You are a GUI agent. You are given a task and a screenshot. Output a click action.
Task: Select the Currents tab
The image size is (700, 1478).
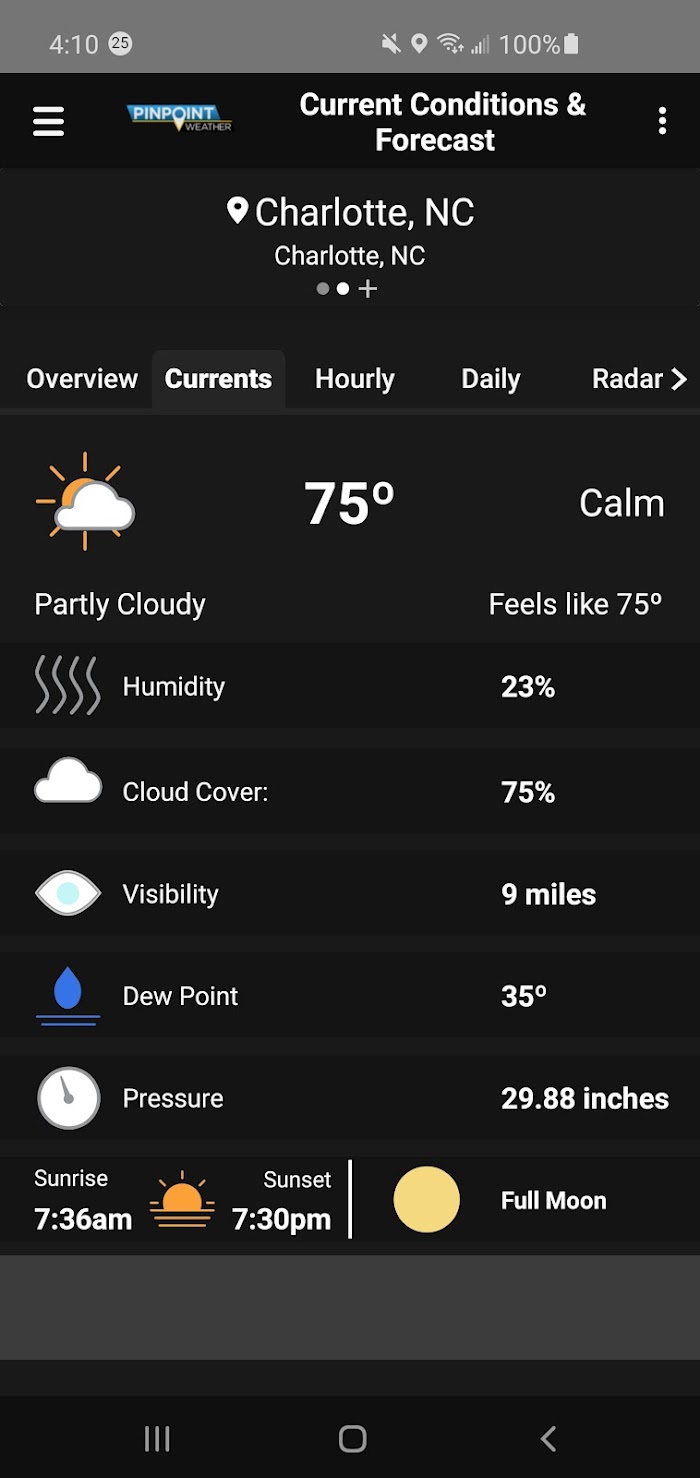tap(218, 379)
